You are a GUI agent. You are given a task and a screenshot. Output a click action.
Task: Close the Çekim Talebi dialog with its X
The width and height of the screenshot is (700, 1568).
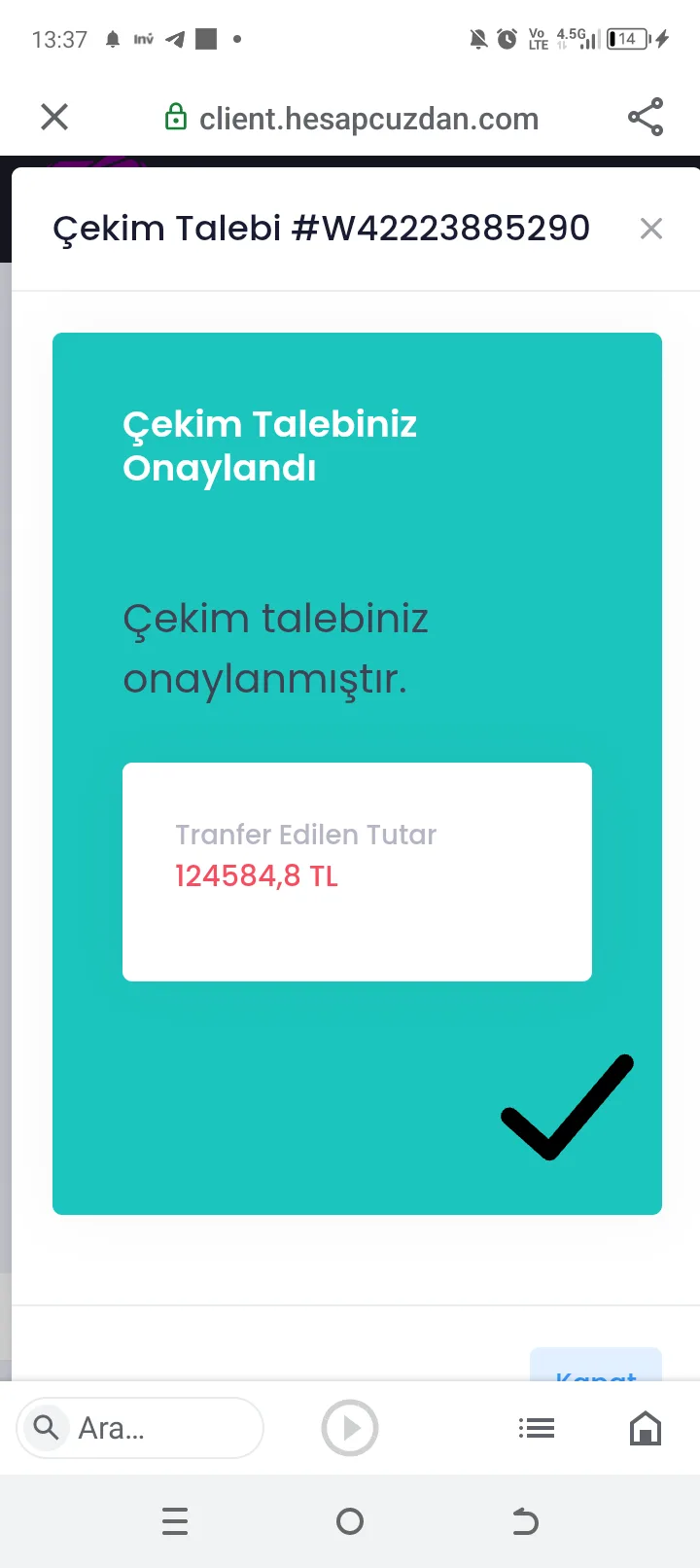pos(650,229)
